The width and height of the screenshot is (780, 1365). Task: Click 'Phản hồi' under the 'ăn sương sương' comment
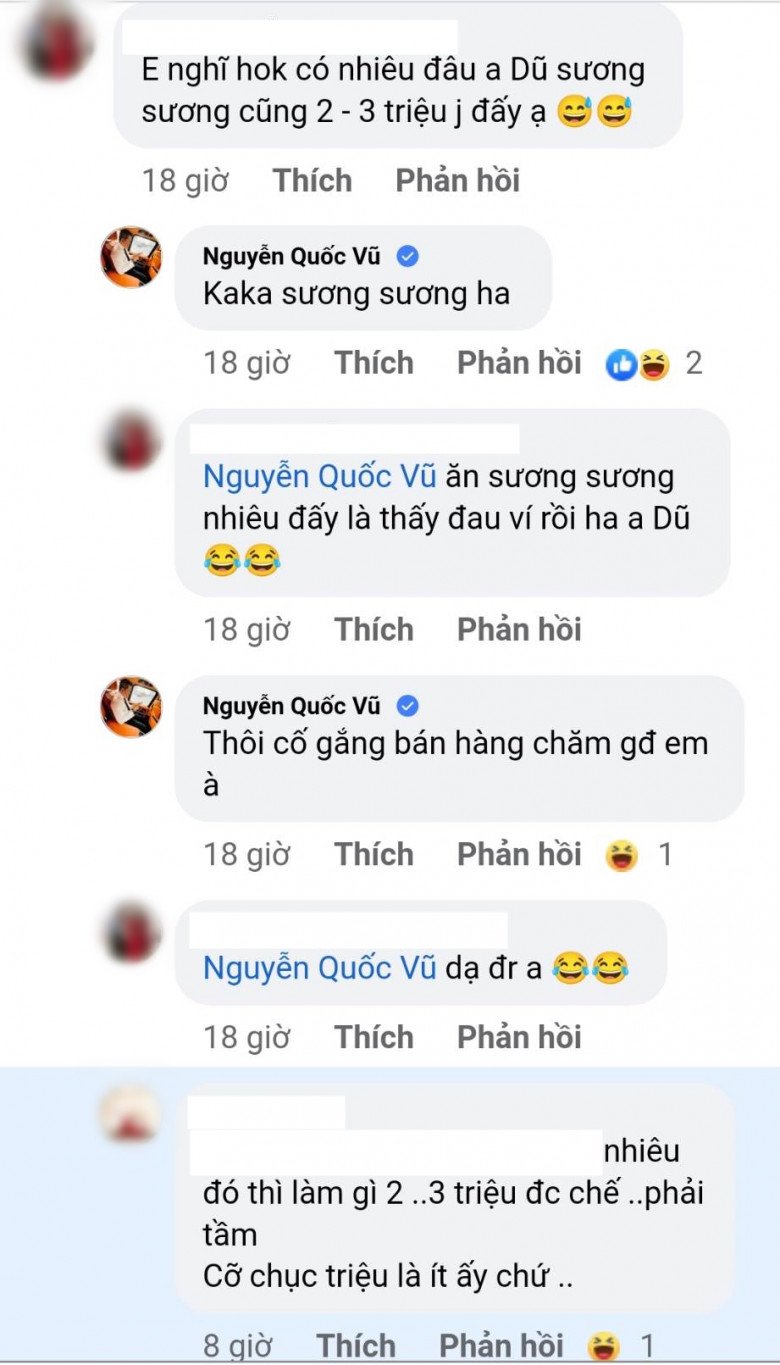coord(518,629)
